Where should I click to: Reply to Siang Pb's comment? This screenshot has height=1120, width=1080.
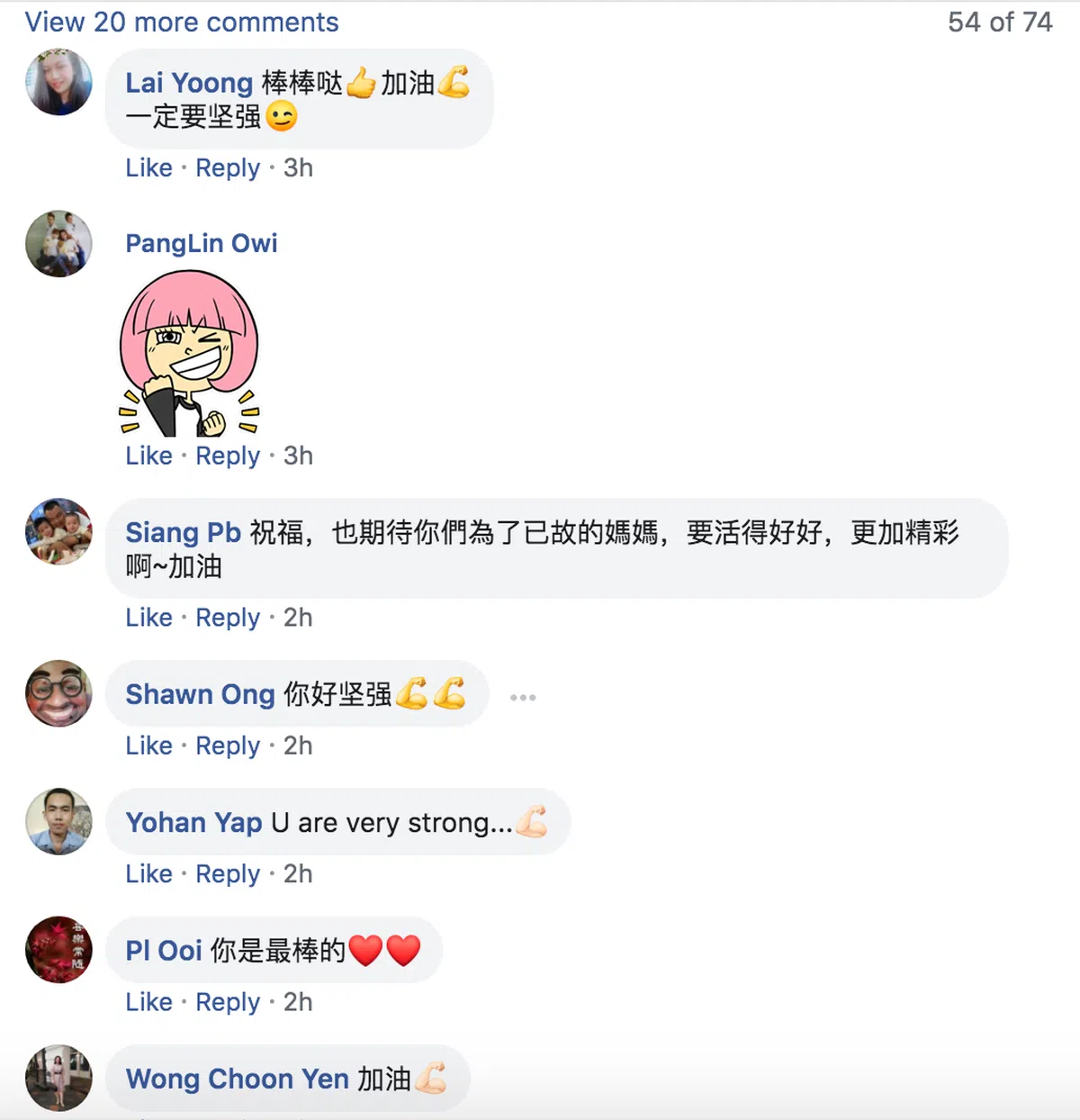[x=228, y=618]
